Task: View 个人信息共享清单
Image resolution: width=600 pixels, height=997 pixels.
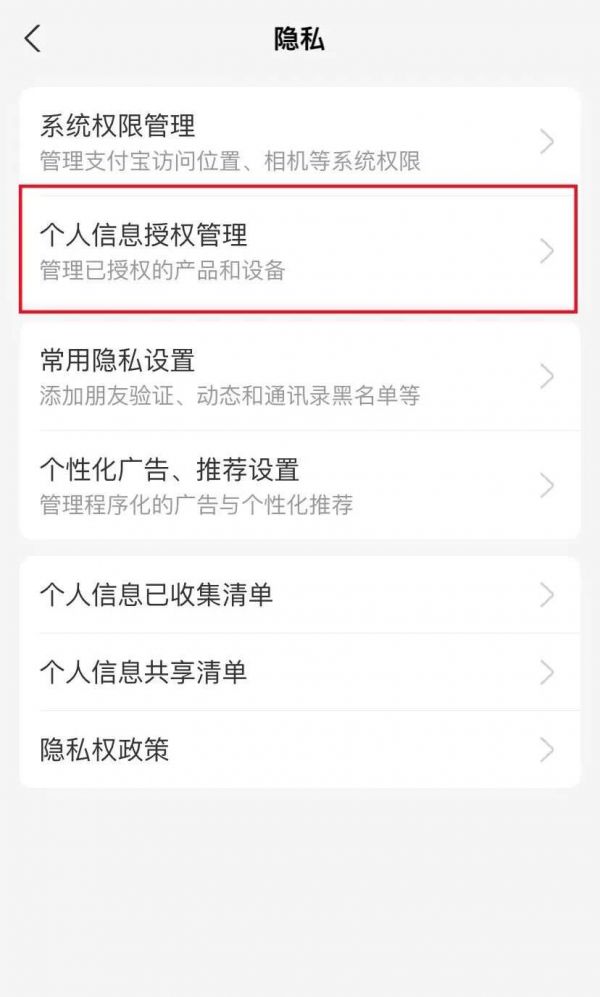Action: point(300,672)
